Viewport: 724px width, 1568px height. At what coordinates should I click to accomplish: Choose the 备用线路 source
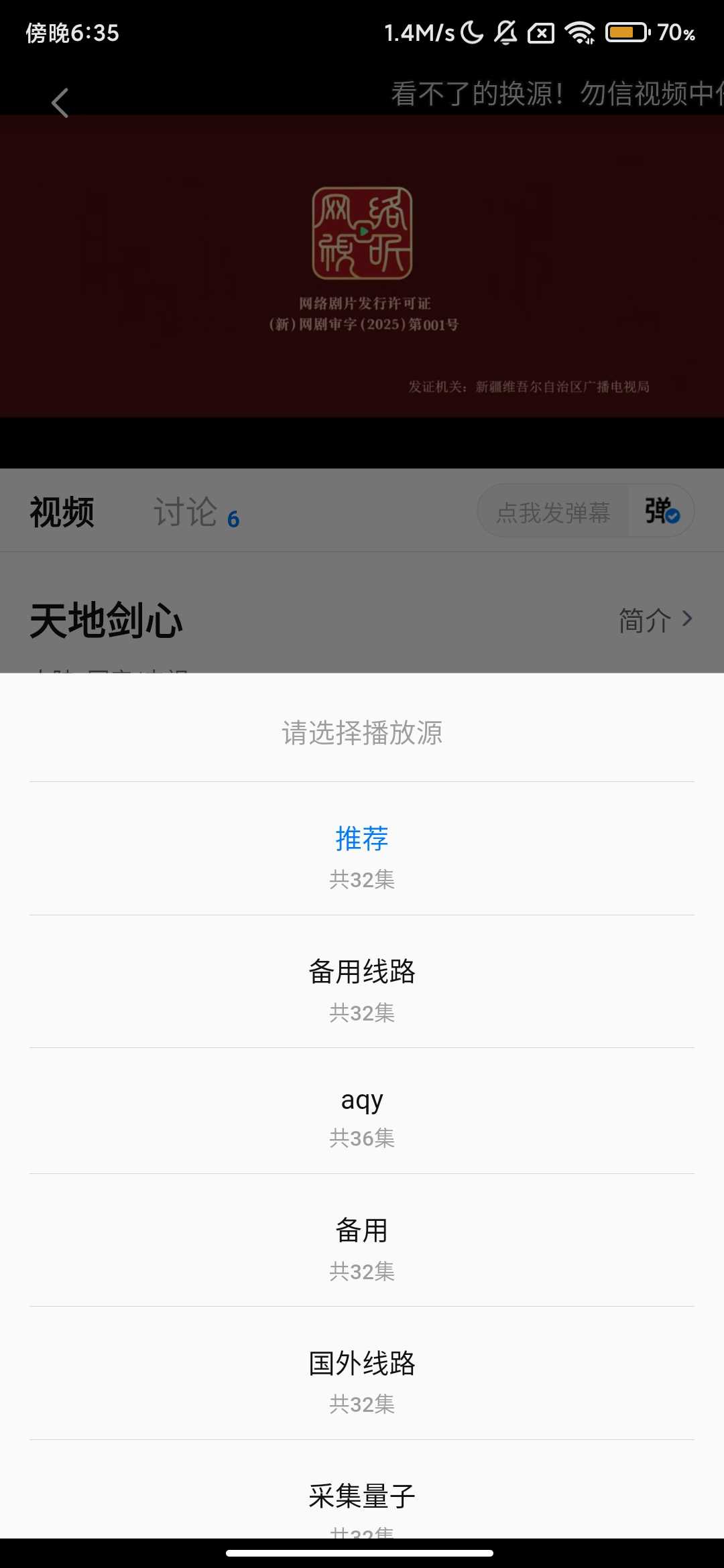[x=362, y=982]
